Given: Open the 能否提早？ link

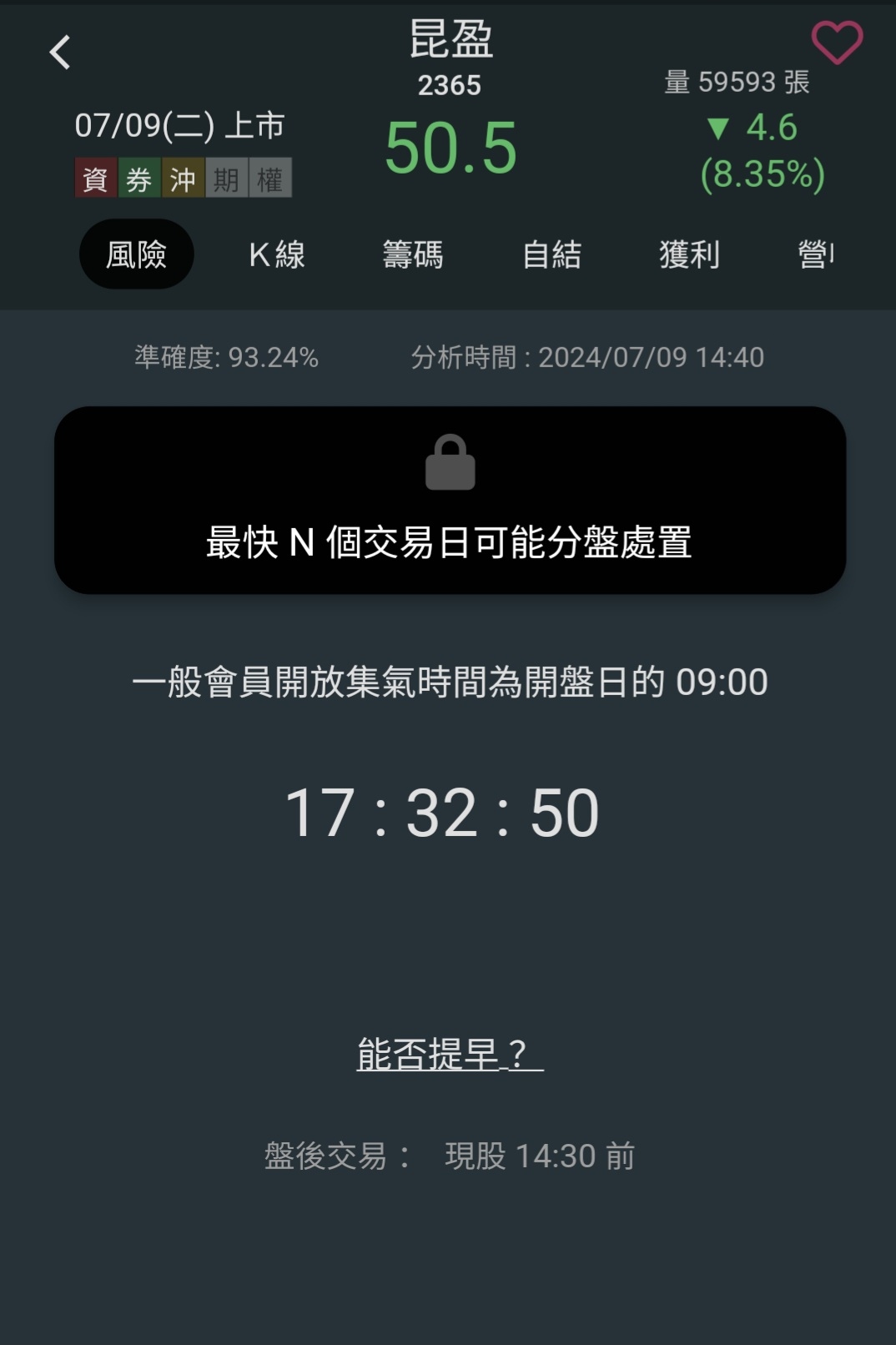Looking at the screenshot, I should [451, 1055].
